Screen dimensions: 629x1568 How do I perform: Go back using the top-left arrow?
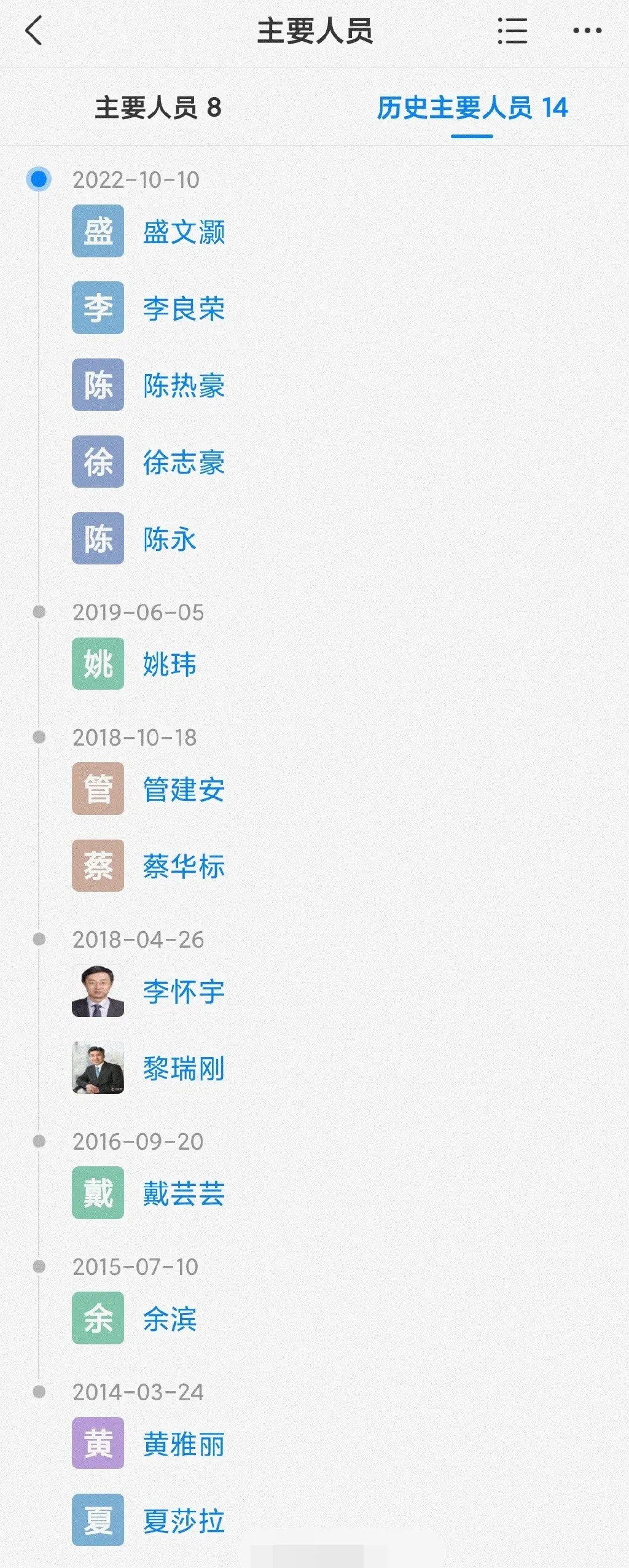34,31
